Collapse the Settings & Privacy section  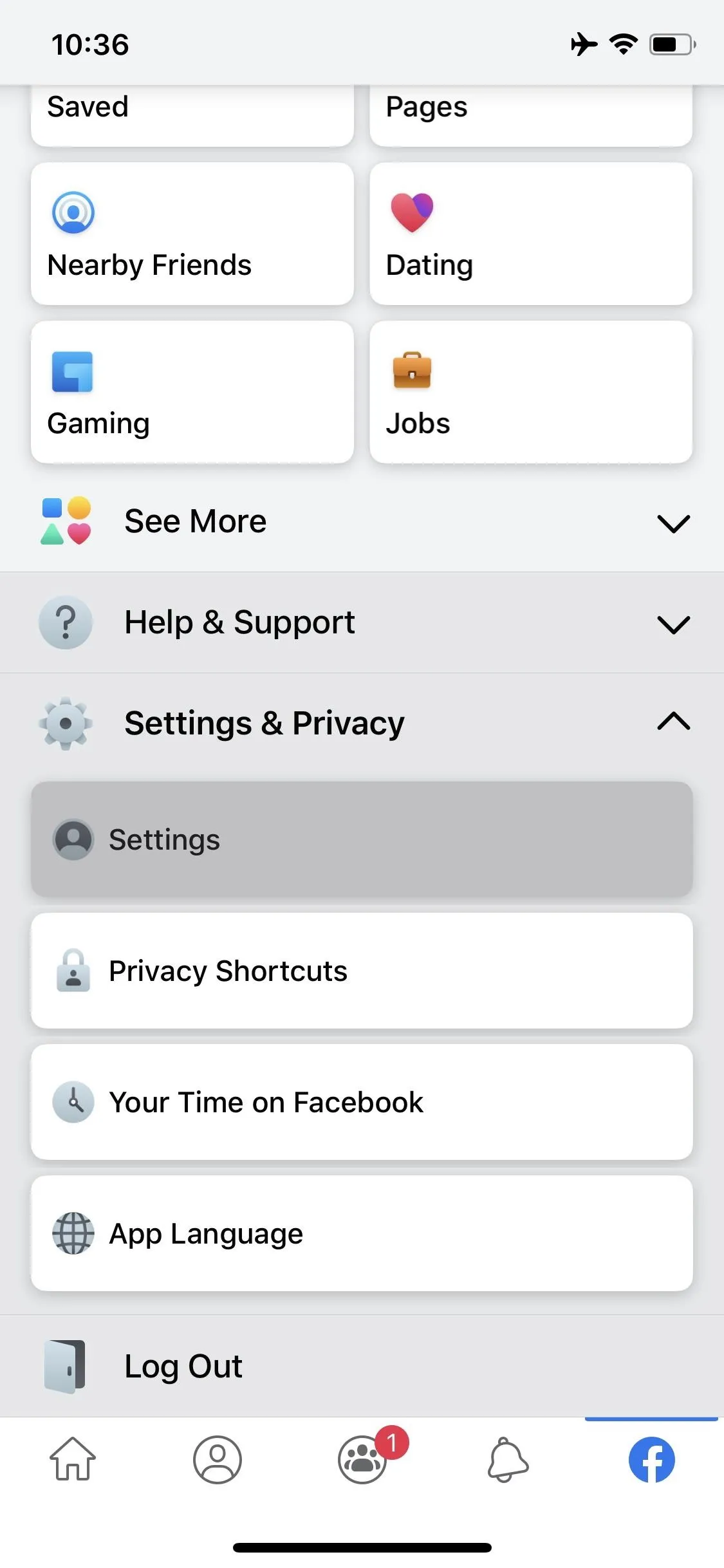click(x=362, y=723)
